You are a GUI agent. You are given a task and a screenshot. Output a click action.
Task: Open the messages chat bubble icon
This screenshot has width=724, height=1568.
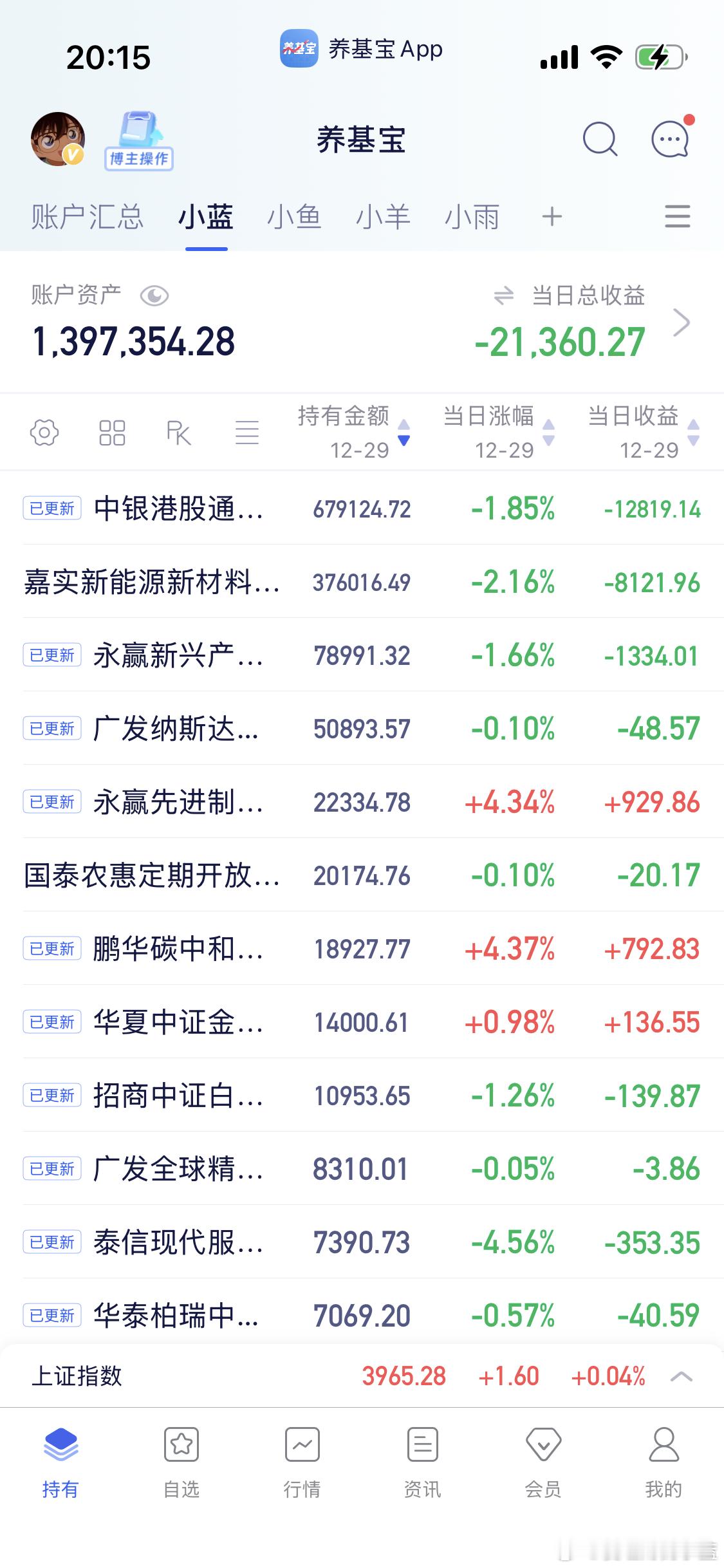pyautogui.click(x=671, y=138)
